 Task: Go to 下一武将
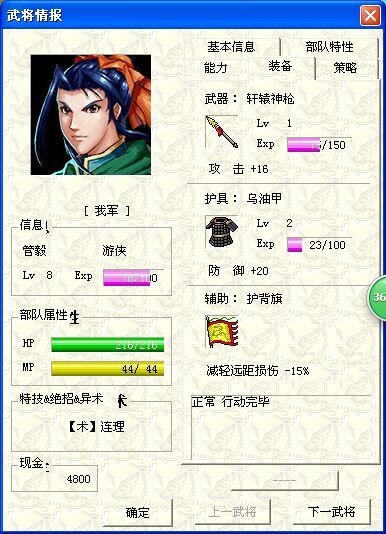coord(331,512)
